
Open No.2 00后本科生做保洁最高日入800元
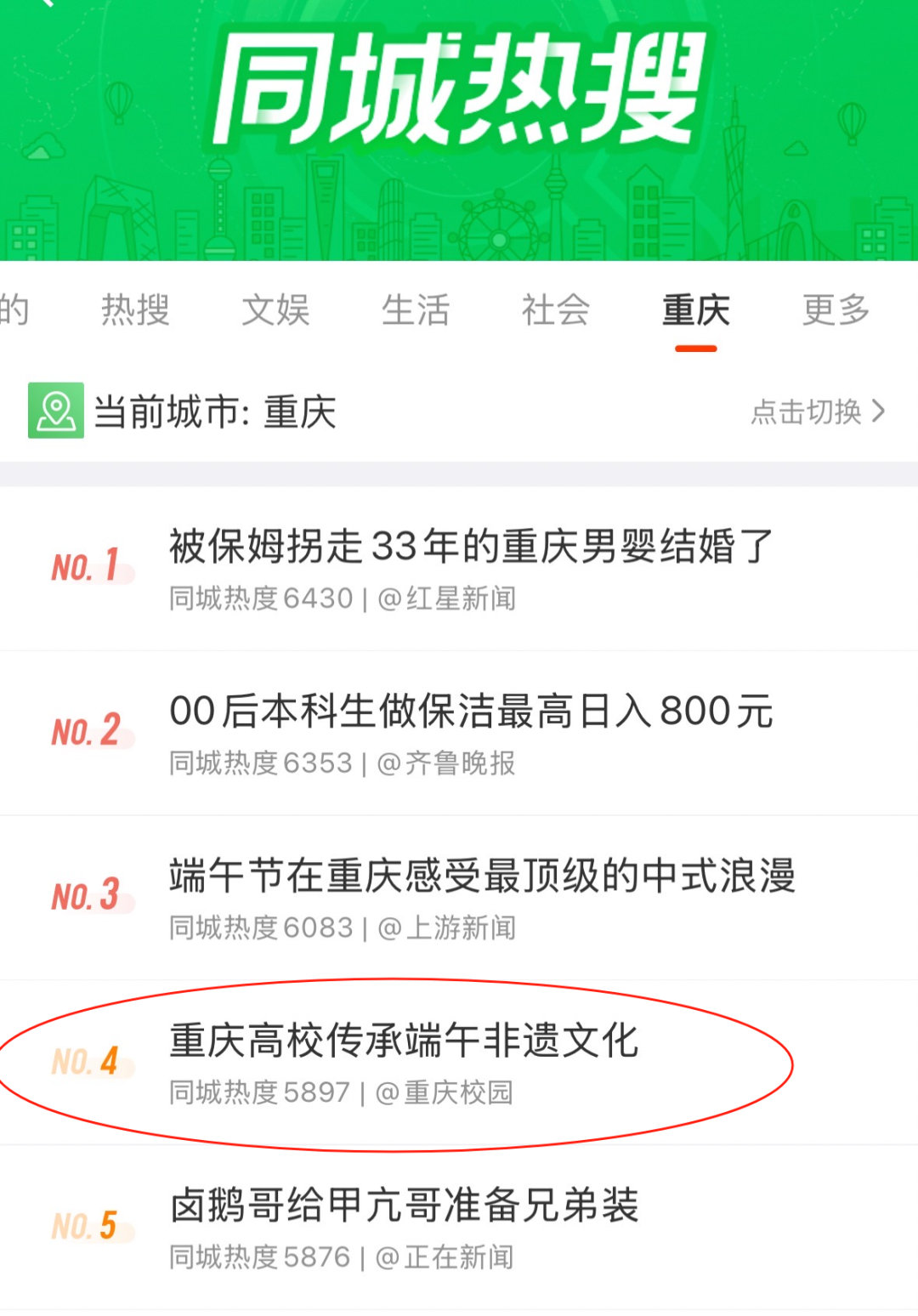(x=471, y=712)
